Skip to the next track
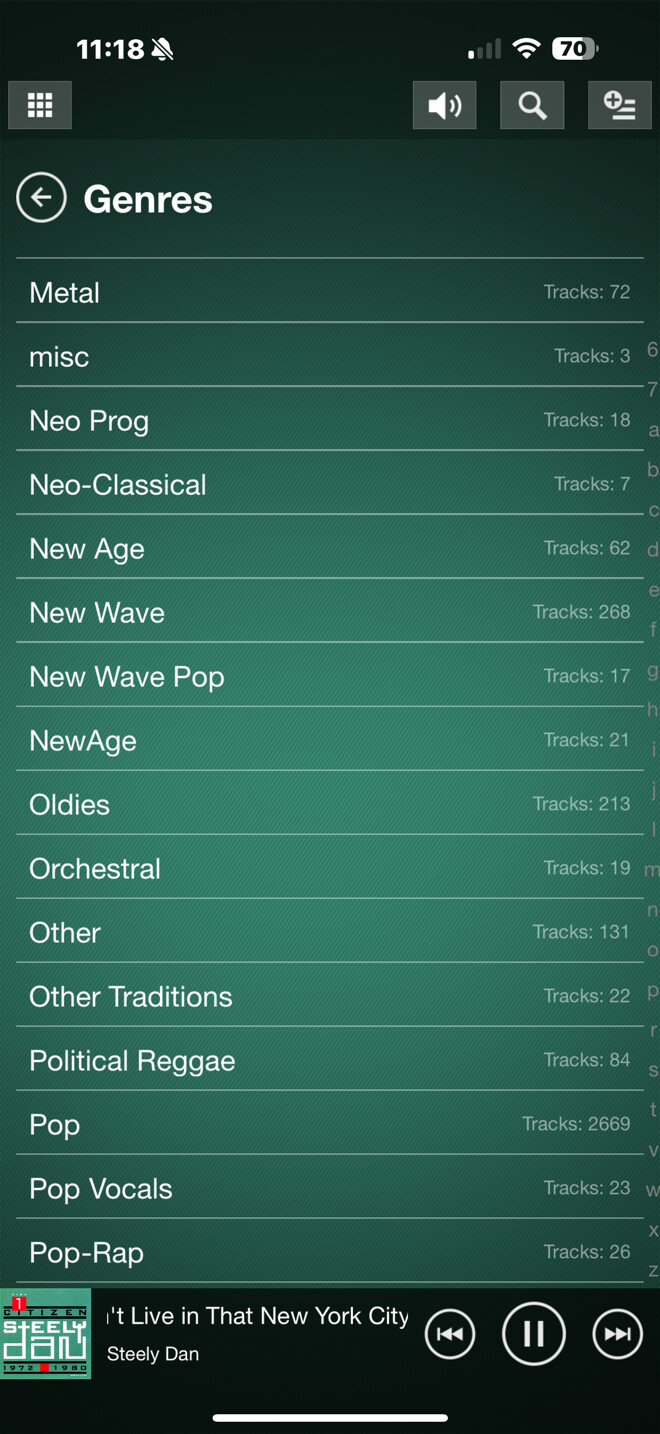 pos(617,1334)
